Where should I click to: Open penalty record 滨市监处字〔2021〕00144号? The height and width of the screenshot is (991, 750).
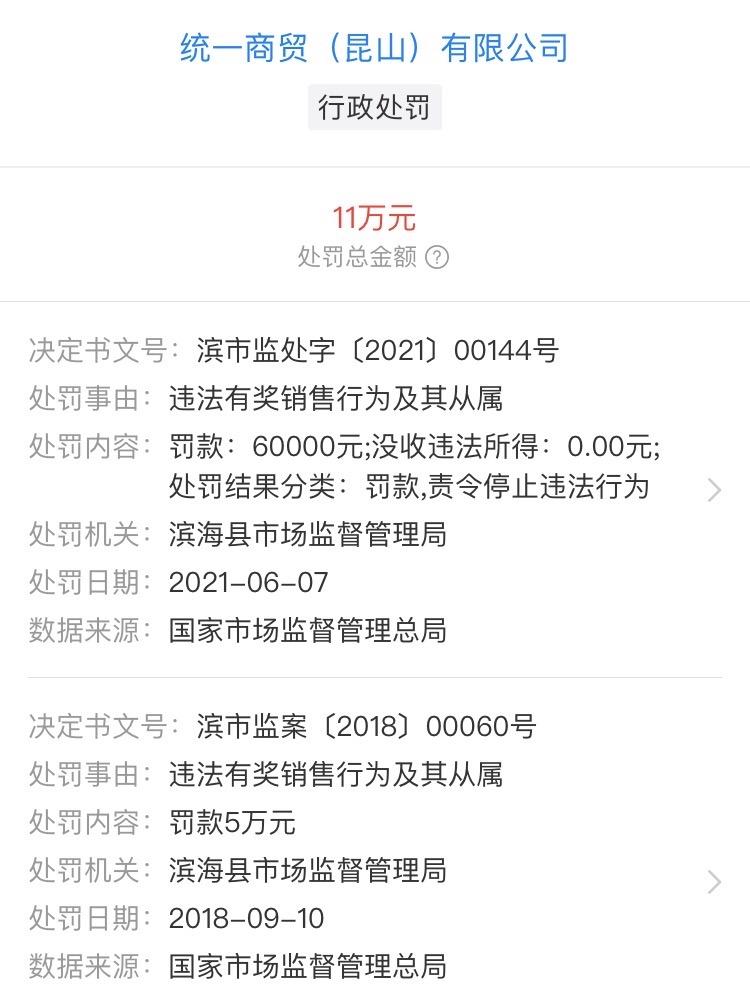(713, 490)
